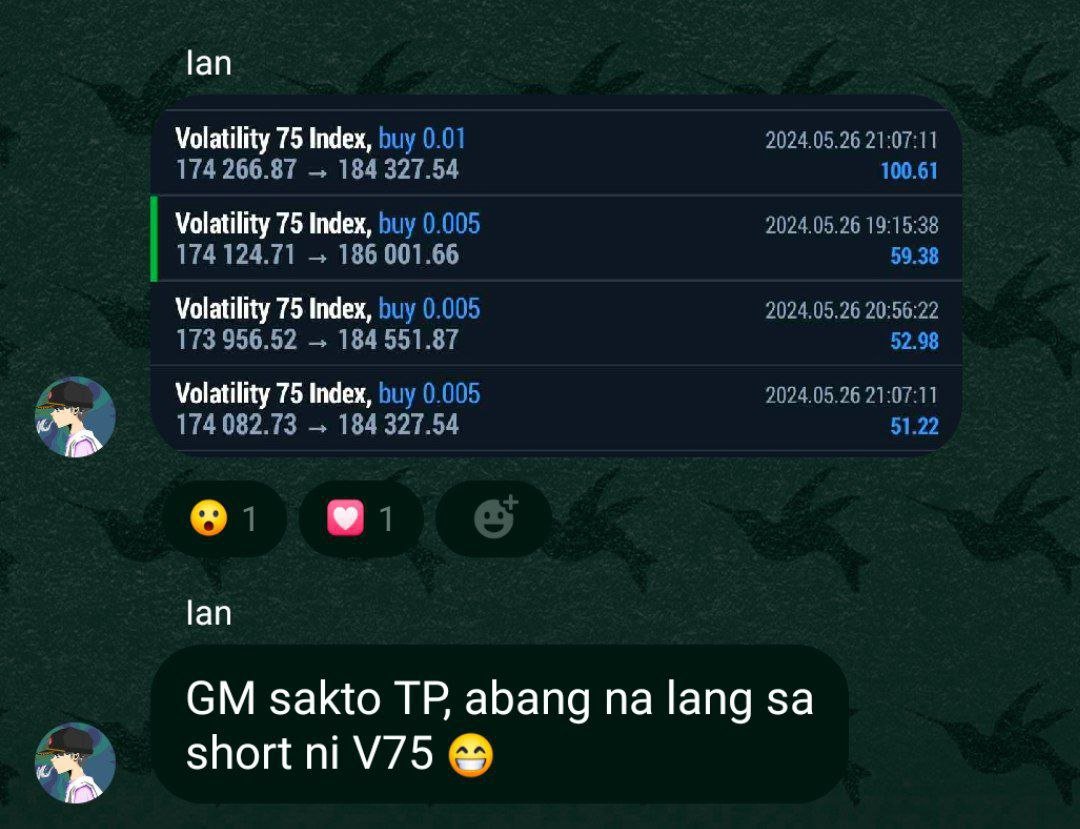Open Ian's avatar beside the GM message
The width and height of the screenshot is (1080, 829).
pyautogui.click(x=76, y=762)
